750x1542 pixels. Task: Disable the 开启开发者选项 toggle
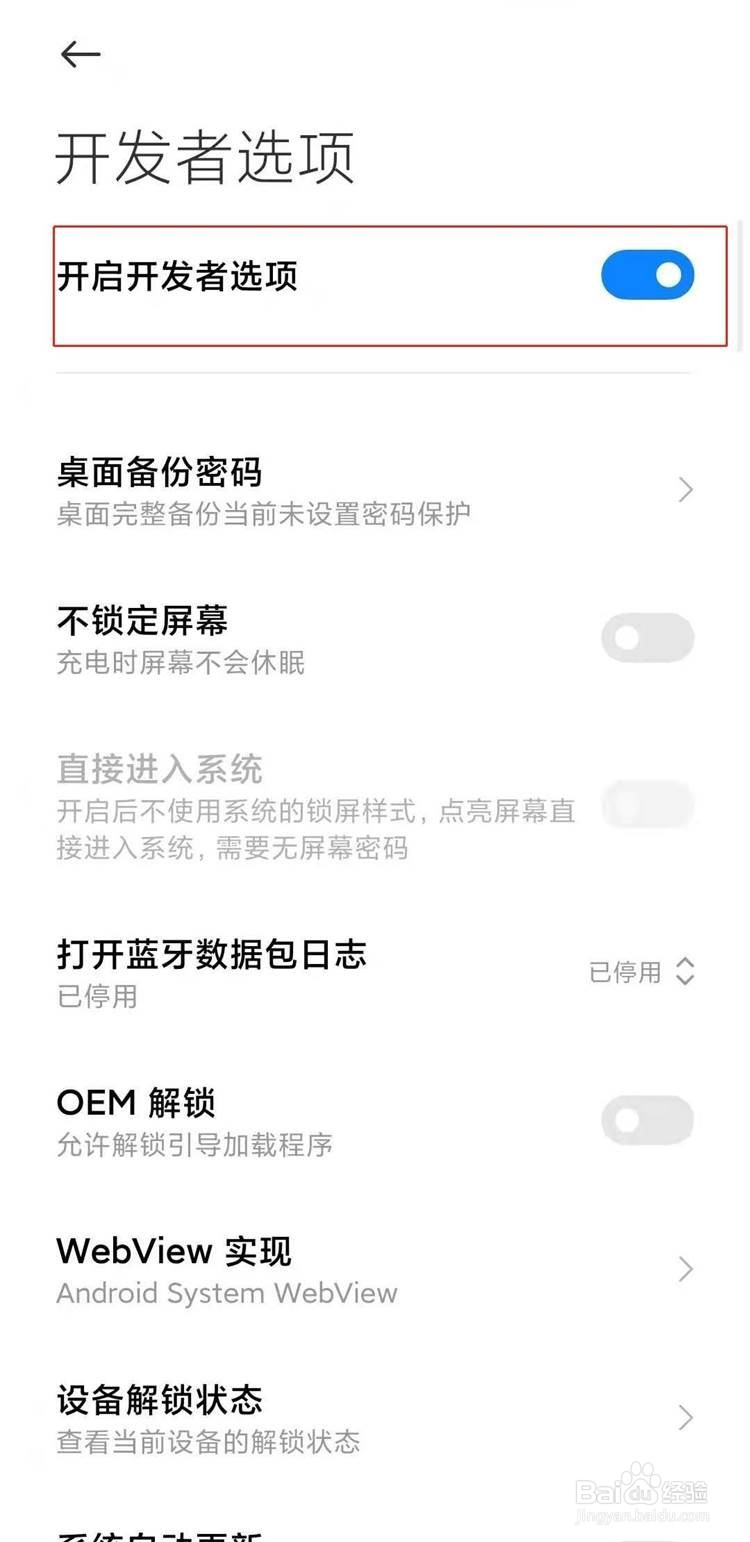pos(647,275)
